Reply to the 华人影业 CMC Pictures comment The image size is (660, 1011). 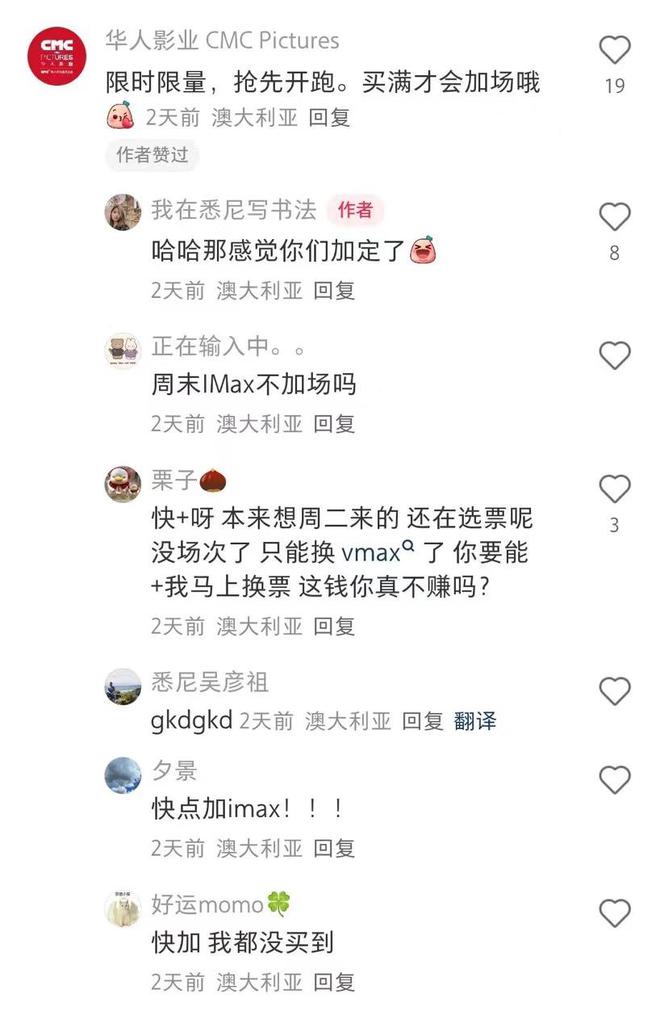point(329,117)
